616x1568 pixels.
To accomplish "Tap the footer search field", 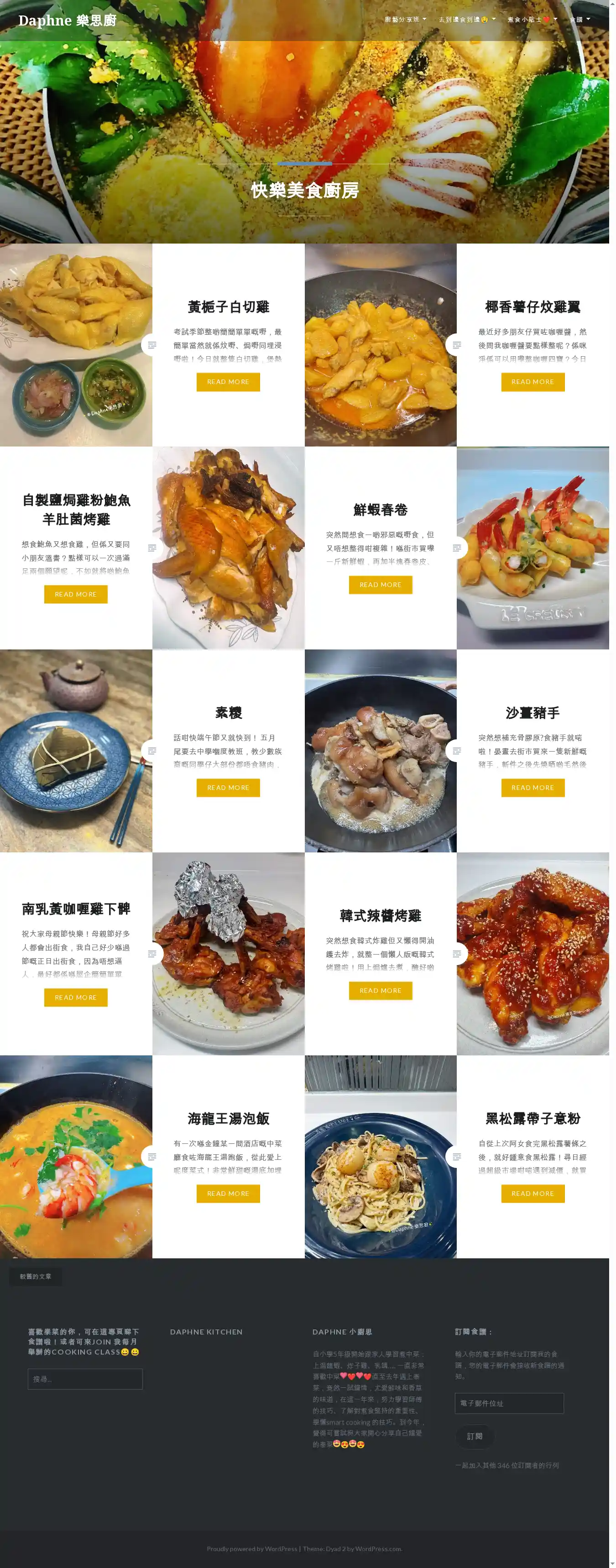I will 84,1379.
